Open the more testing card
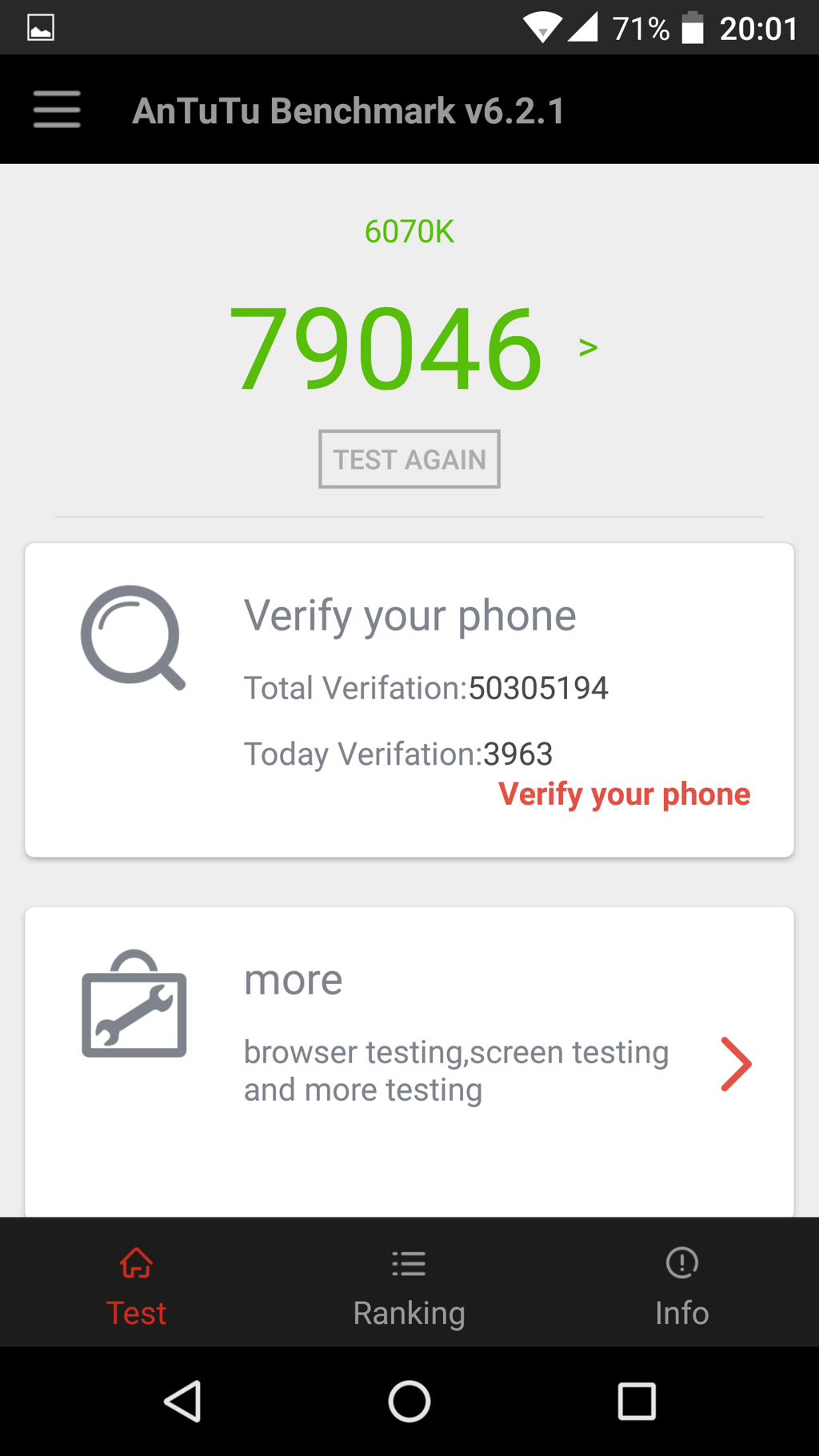Screen dimensions: 819x1456 tap(409, 1062)
